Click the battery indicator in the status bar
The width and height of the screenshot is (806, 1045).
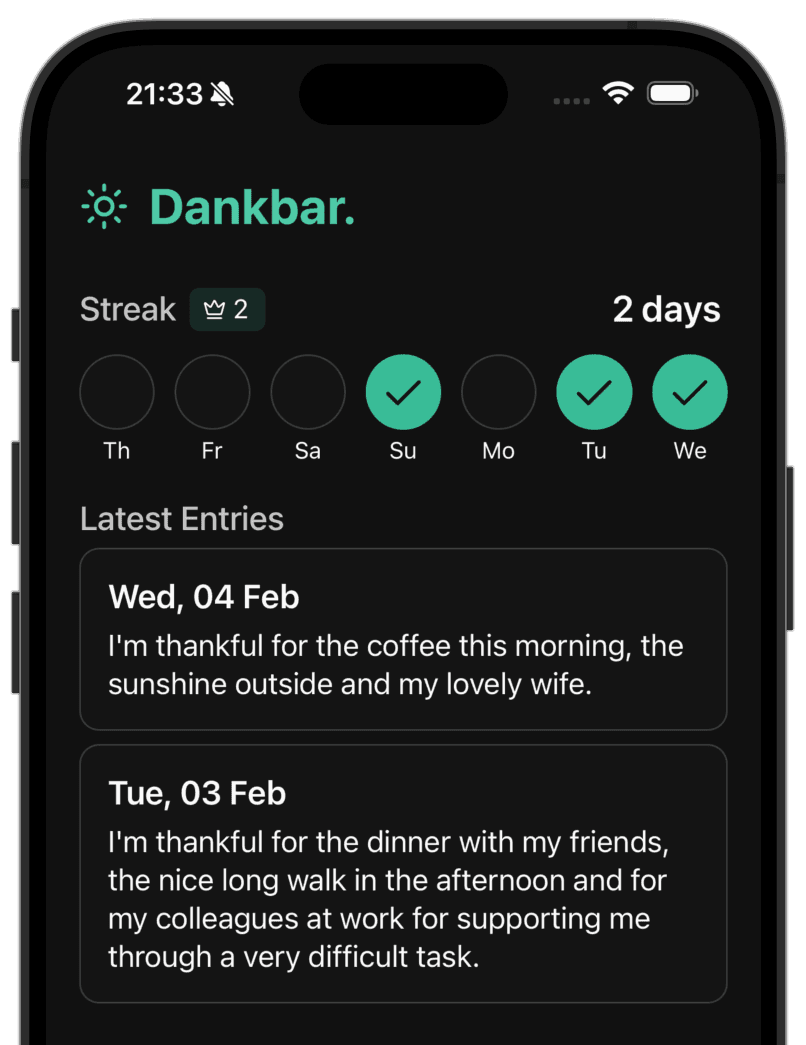672,92
